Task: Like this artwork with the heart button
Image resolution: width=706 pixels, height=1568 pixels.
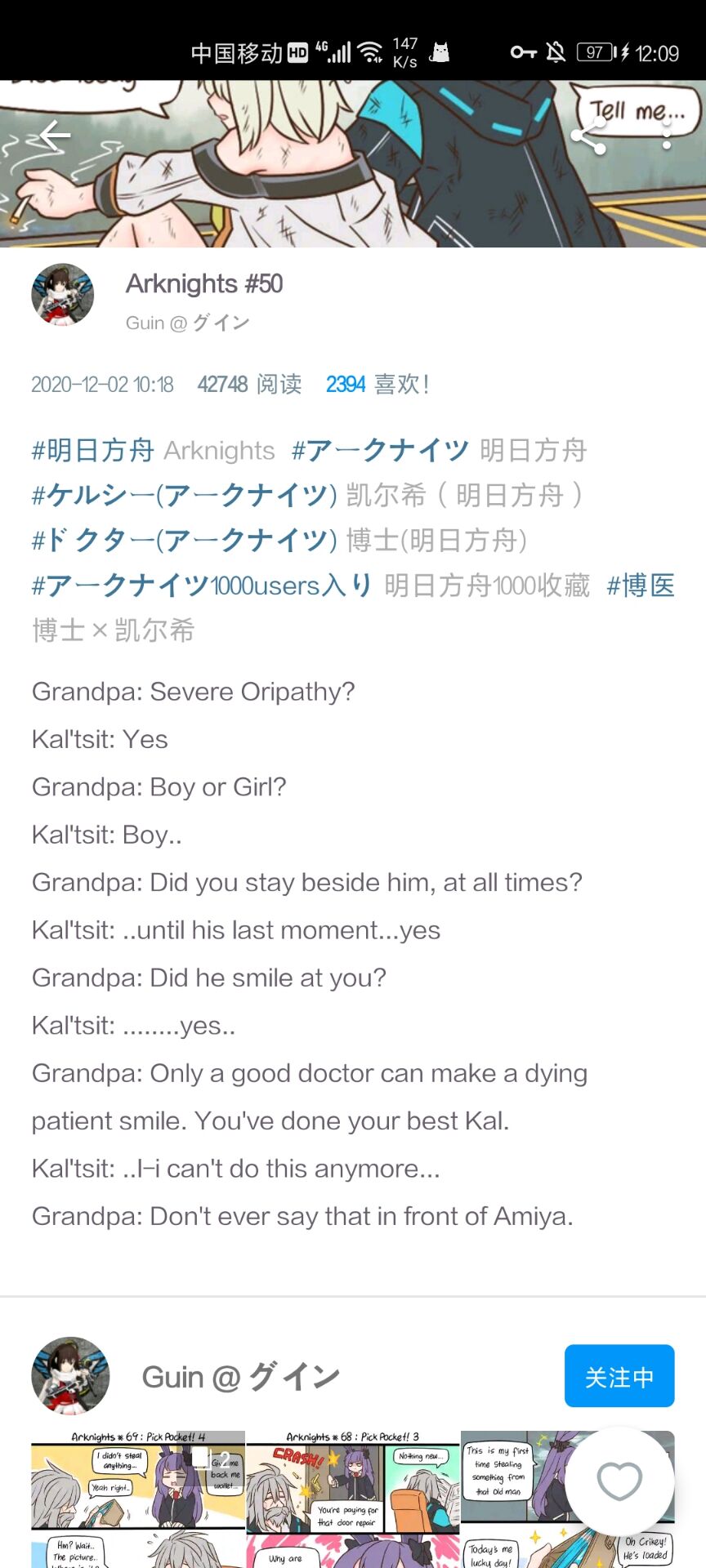Action: click(619, 1481)
